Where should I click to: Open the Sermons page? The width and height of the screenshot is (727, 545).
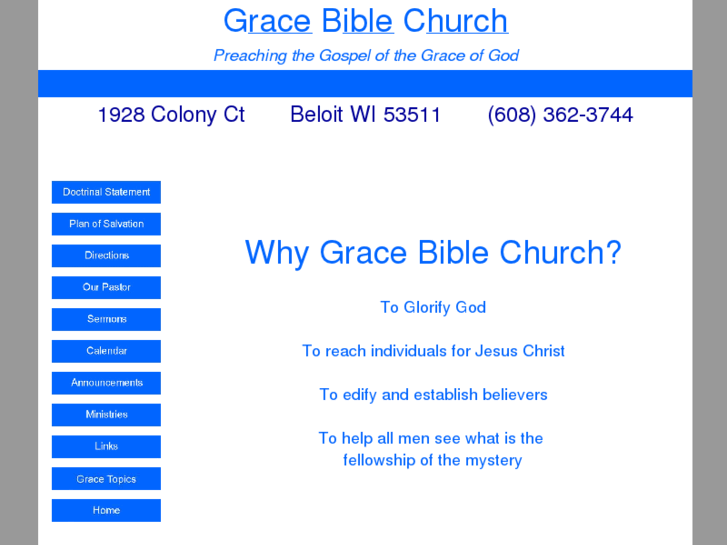pos(106,319)
